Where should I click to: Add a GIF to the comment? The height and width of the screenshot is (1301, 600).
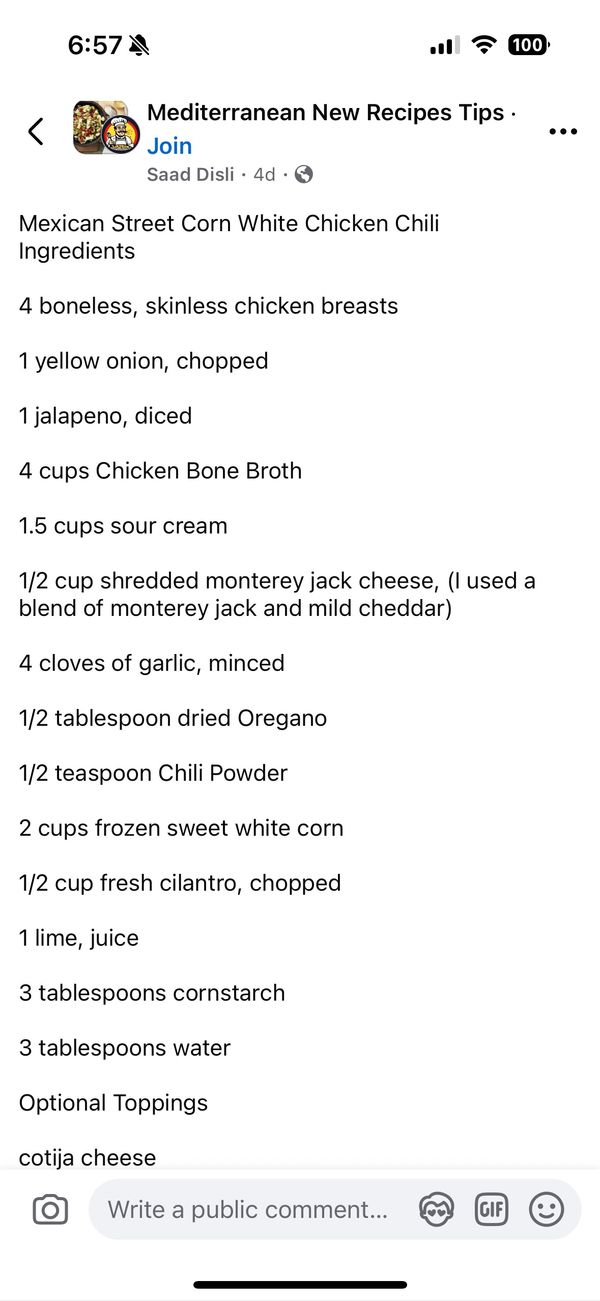tap(491, 1210)
